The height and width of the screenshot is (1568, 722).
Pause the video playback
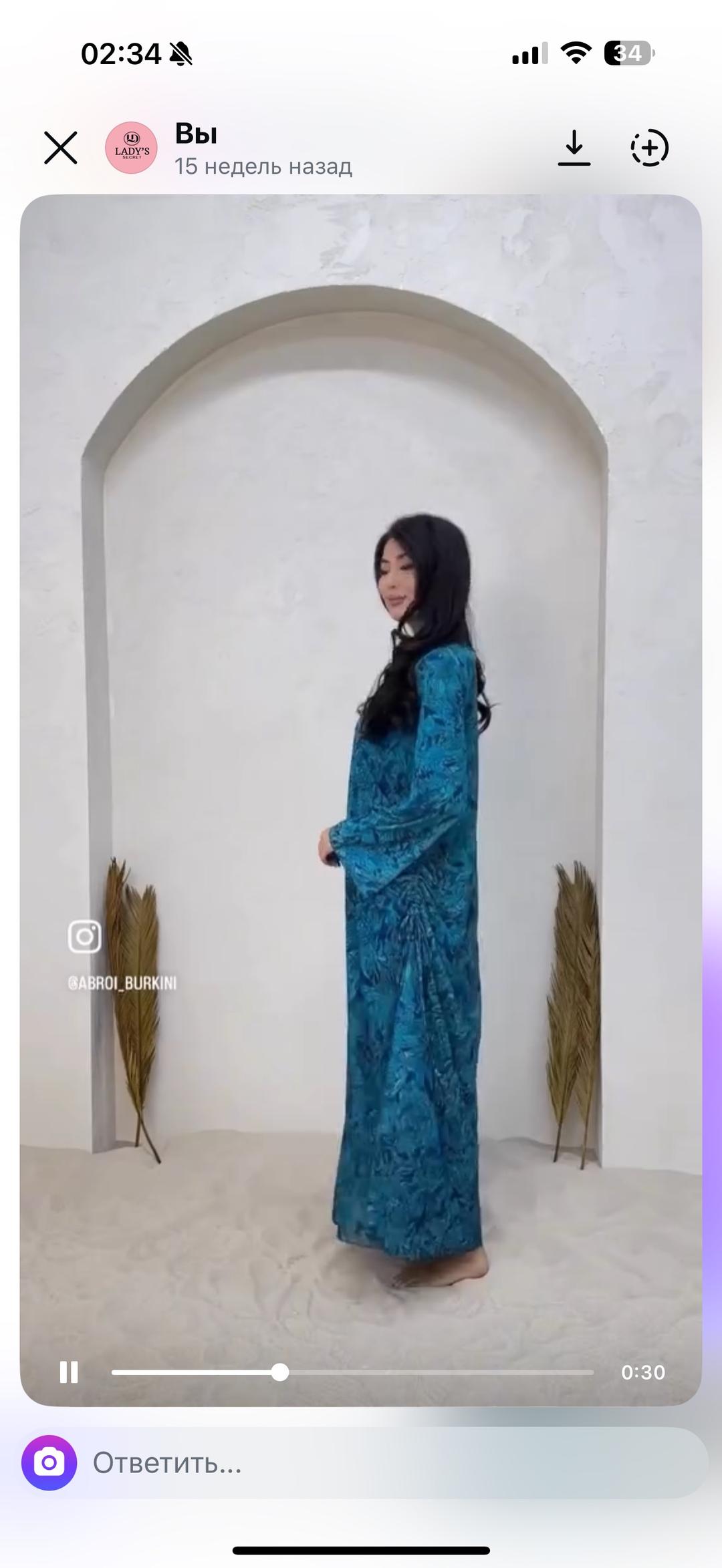pyautogui.click(x=69, y=1372)
